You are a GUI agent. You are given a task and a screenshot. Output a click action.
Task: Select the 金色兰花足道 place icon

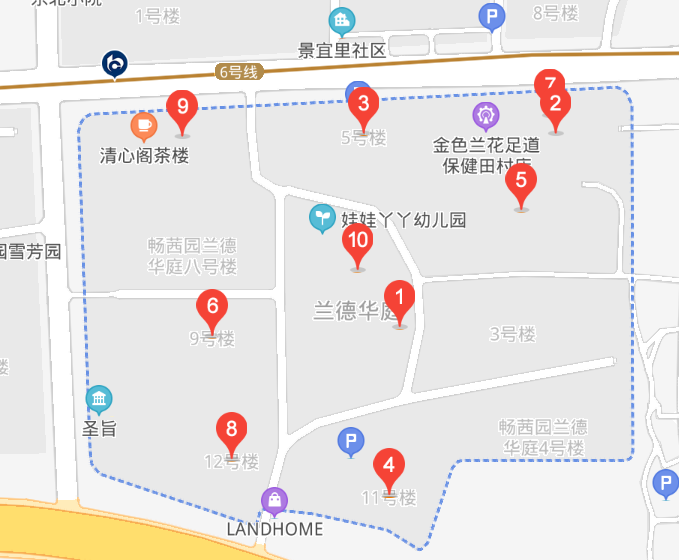[x=486, y=116]
